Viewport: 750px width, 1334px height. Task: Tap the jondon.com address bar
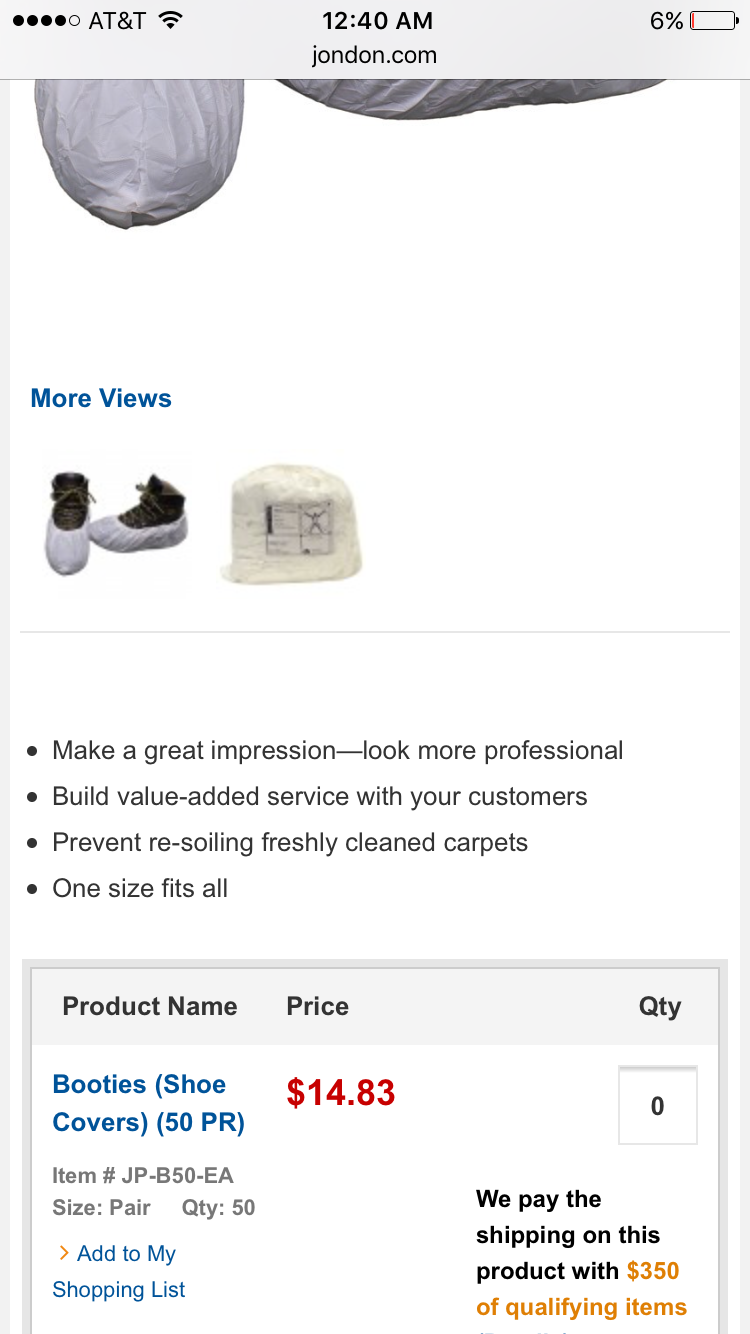pyautogui.click(x=374, y=55)
